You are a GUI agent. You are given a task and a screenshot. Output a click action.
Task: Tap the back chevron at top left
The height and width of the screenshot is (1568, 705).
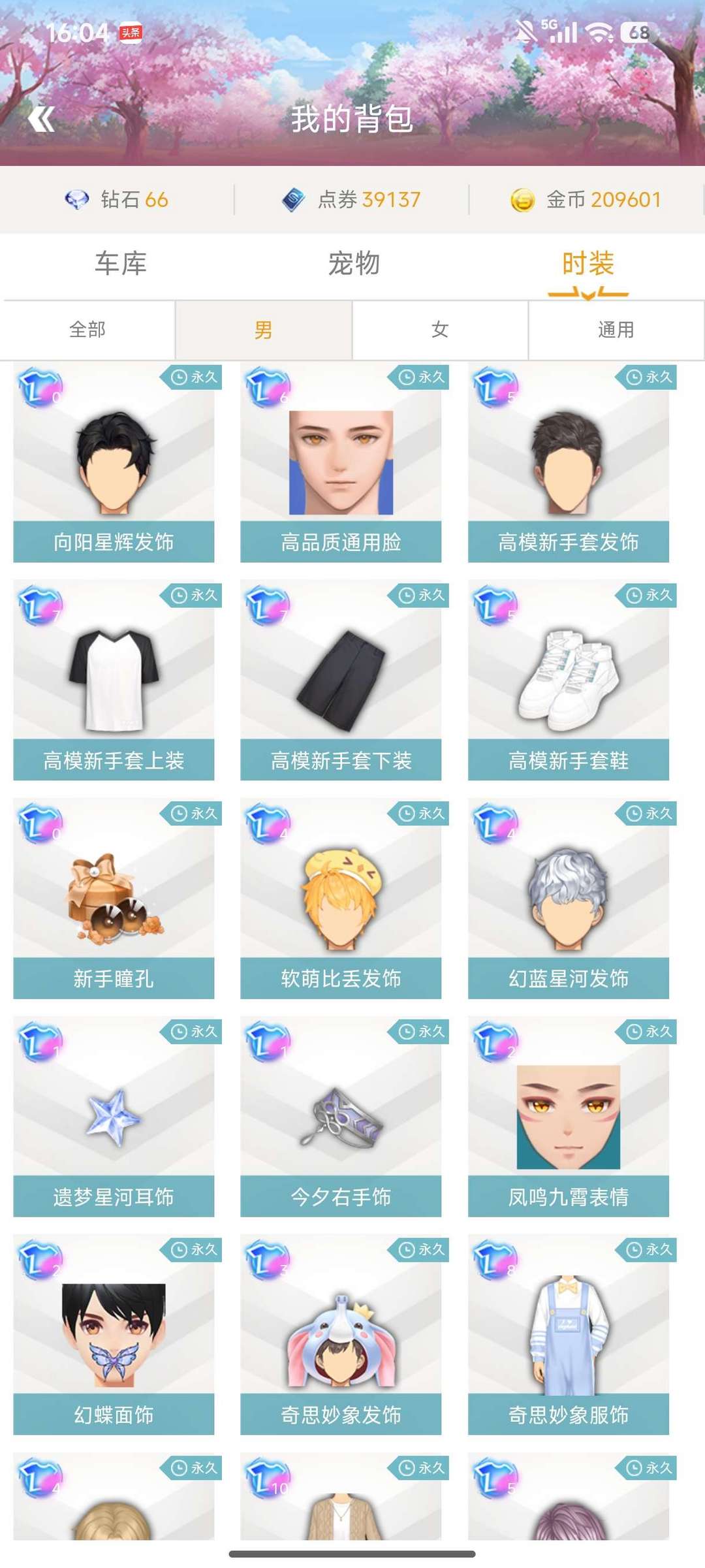(43, 120)
